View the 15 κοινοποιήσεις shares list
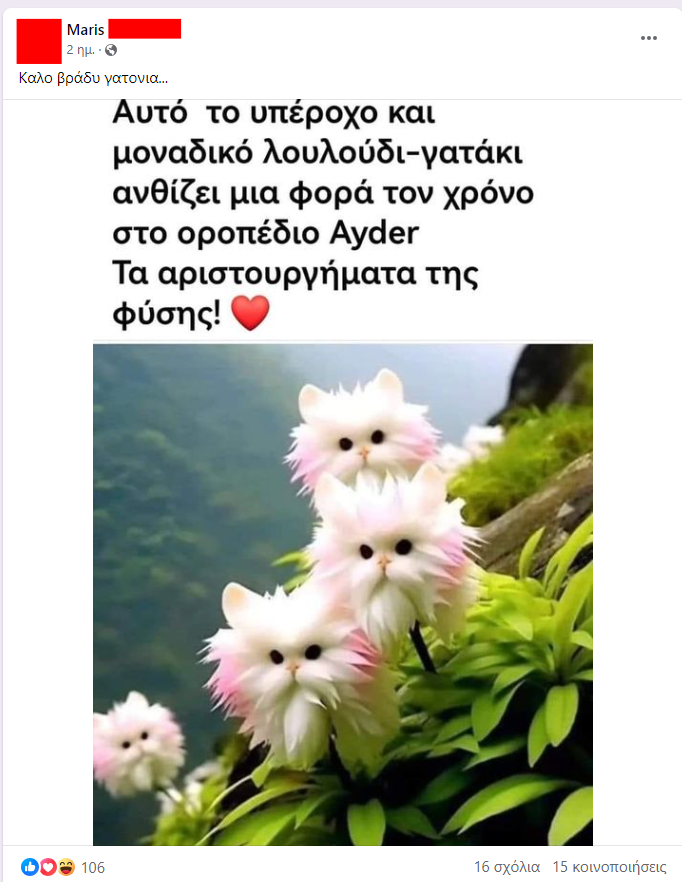This screenshot has height=882, width=682. tap(610, 867)
